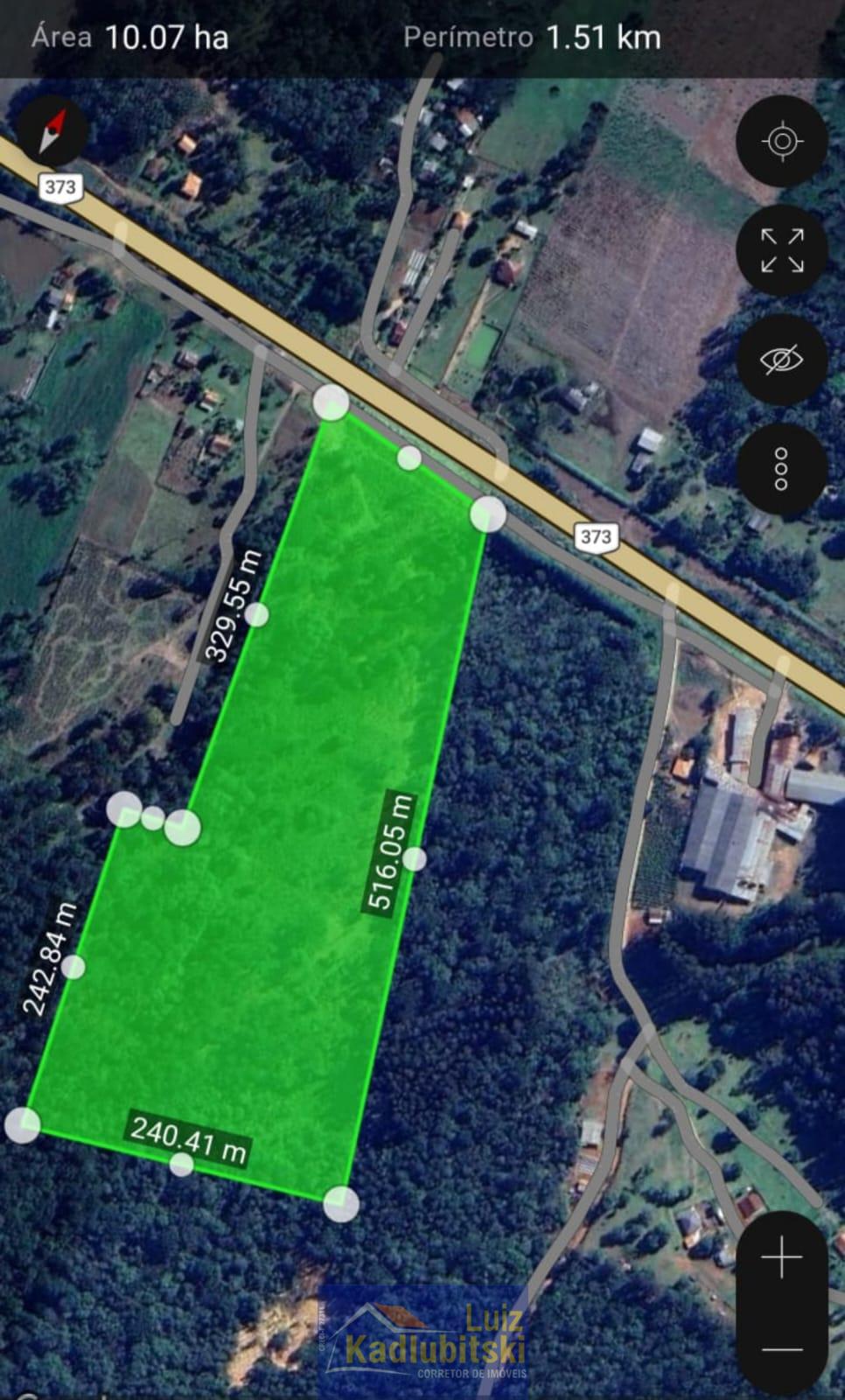The image size is (845, 1400).
Task: Recenter the map on your GPS location
Action: tap(781, 139)
